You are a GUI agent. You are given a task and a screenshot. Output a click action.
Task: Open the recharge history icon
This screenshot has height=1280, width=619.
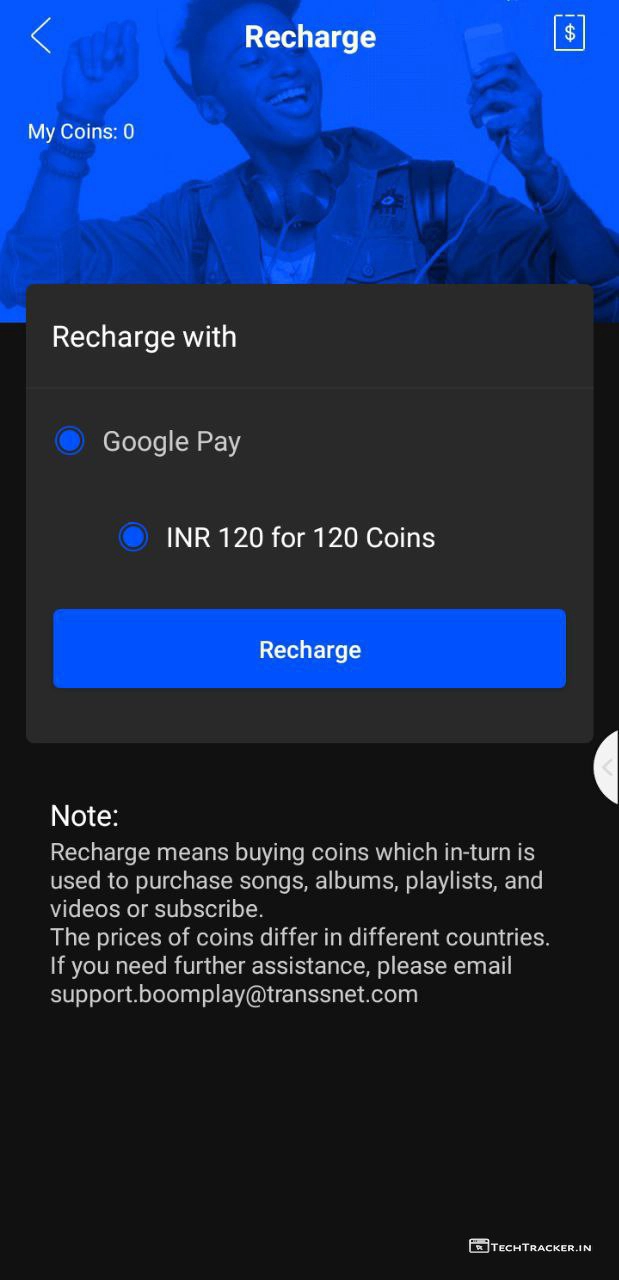(569, 33)
